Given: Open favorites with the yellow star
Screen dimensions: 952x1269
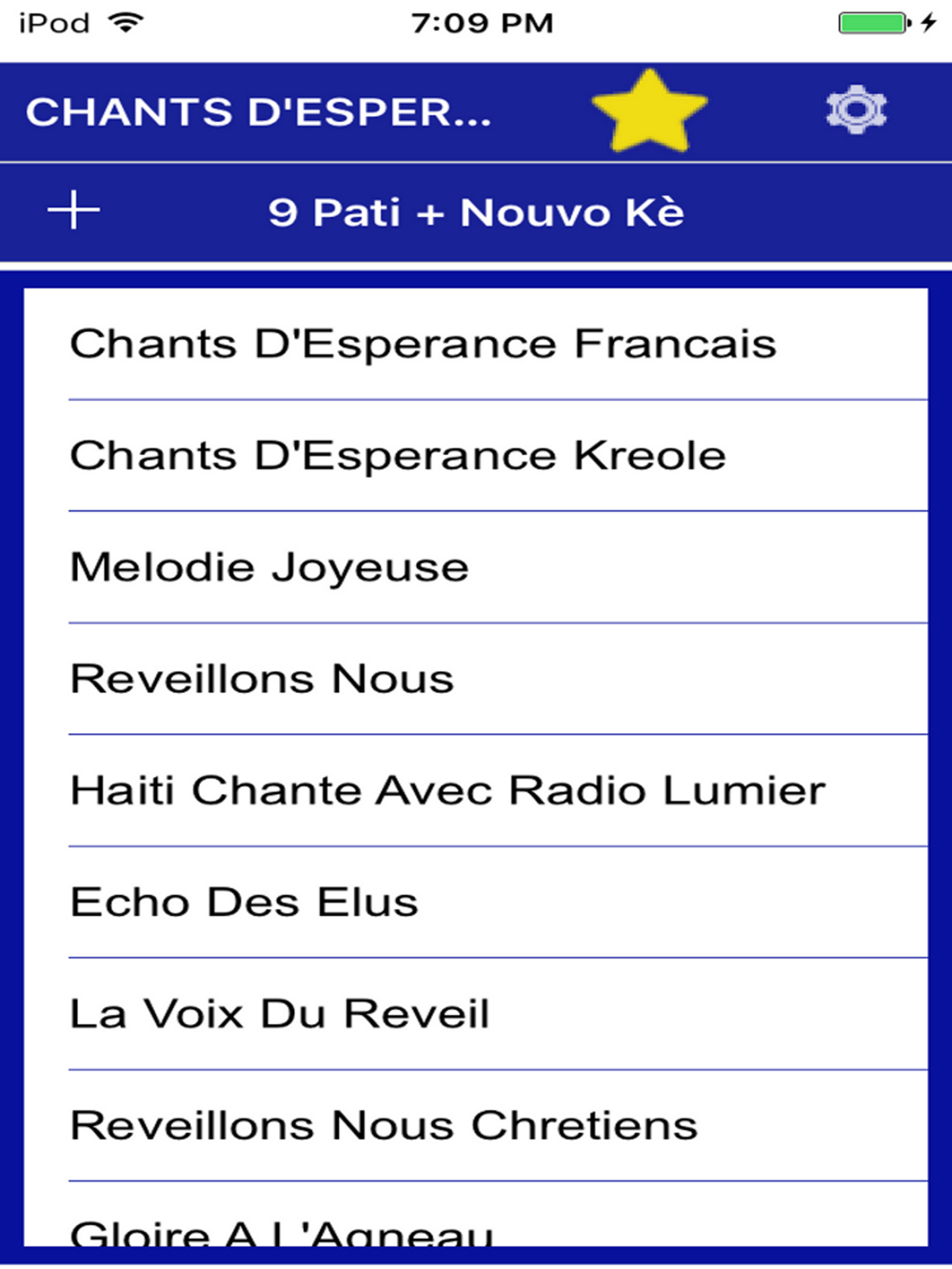Looking at the screenshot, I should [649, 112].
